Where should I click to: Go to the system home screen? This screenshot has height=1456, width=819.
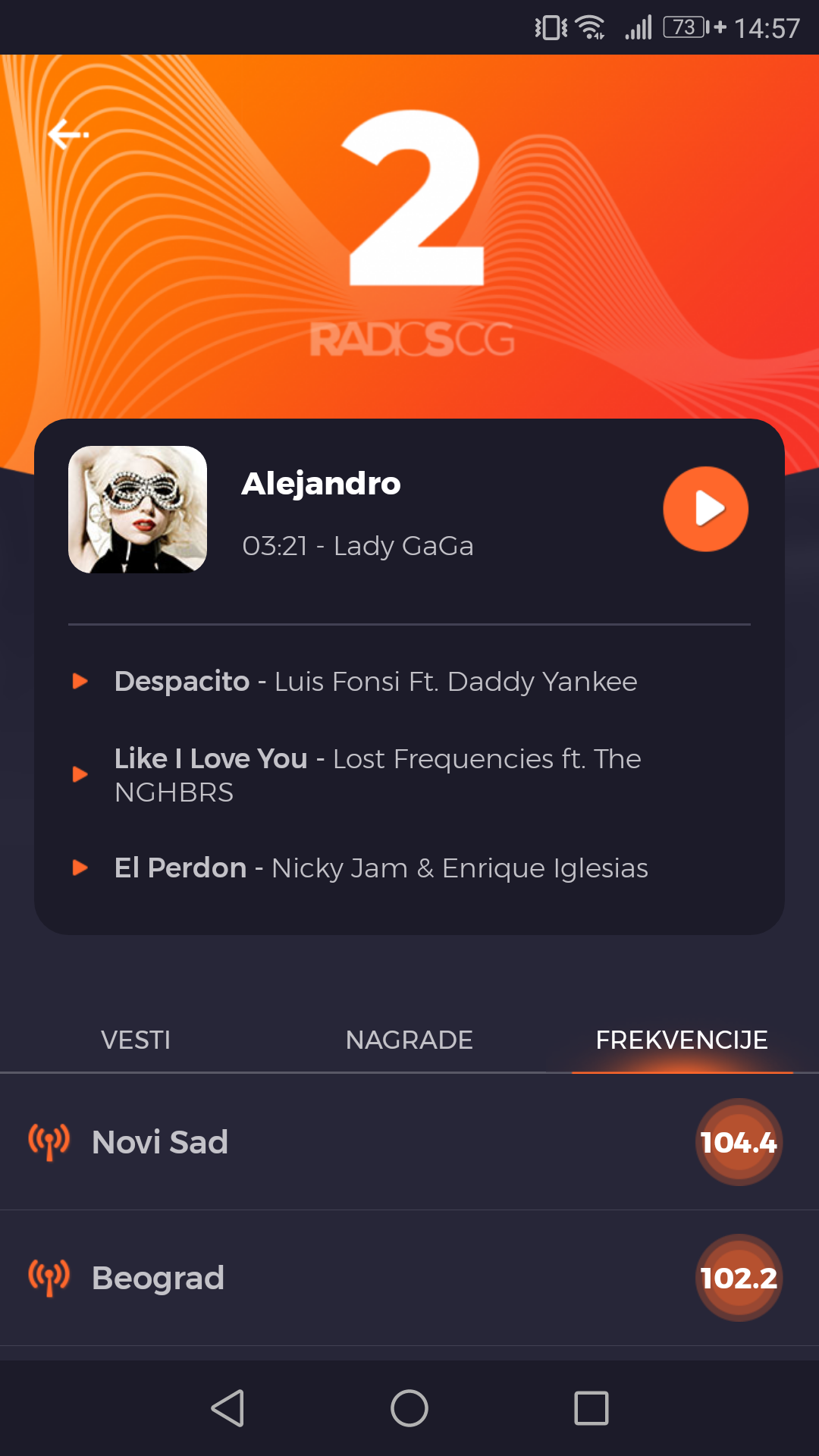[x=409, y=1408]
